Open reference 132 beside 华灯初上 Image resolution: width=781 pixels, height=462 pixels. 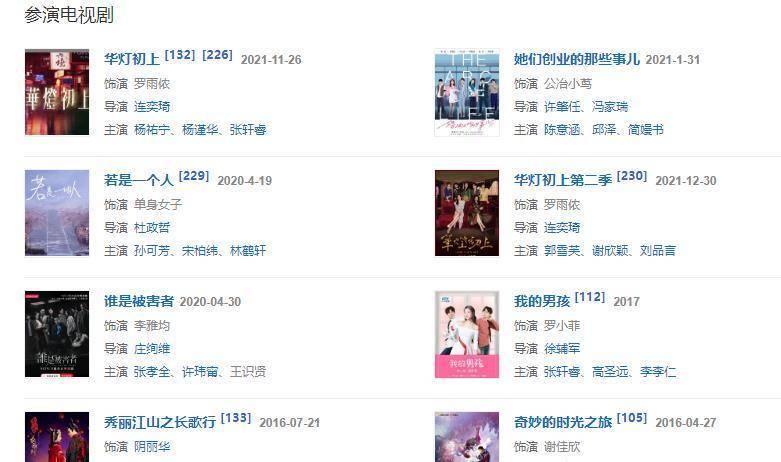tap(179, 55)
